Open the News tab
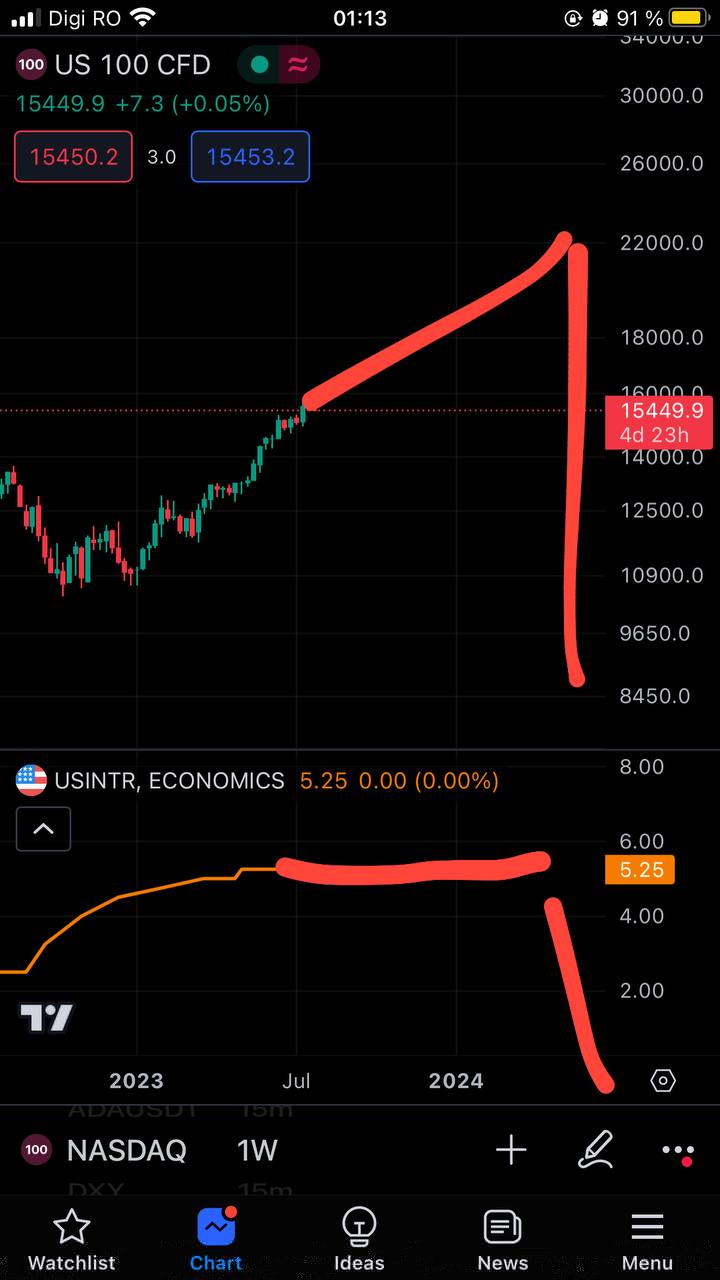 pyautogui.click(x=502, y=1240)
